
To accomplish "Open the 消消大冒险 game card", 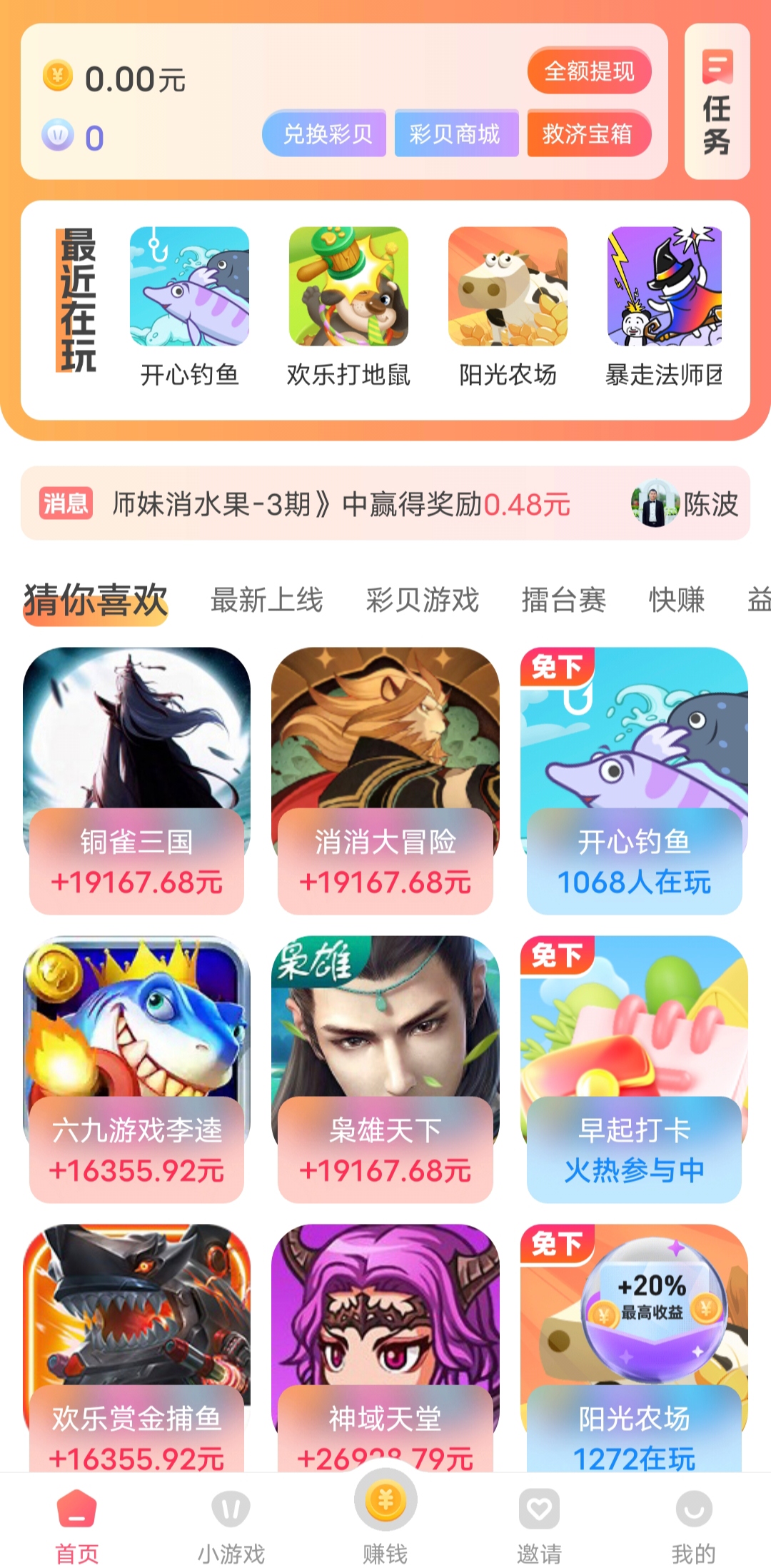I will (385, 781).
